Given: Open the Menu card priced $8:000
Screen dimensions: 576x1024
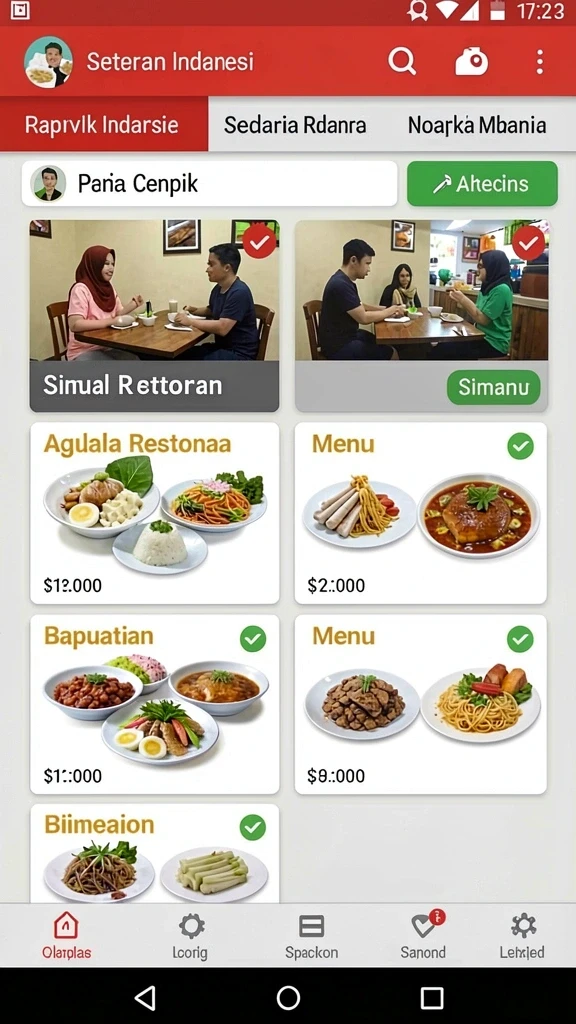Looking at the screenshot, I should 421,704.
